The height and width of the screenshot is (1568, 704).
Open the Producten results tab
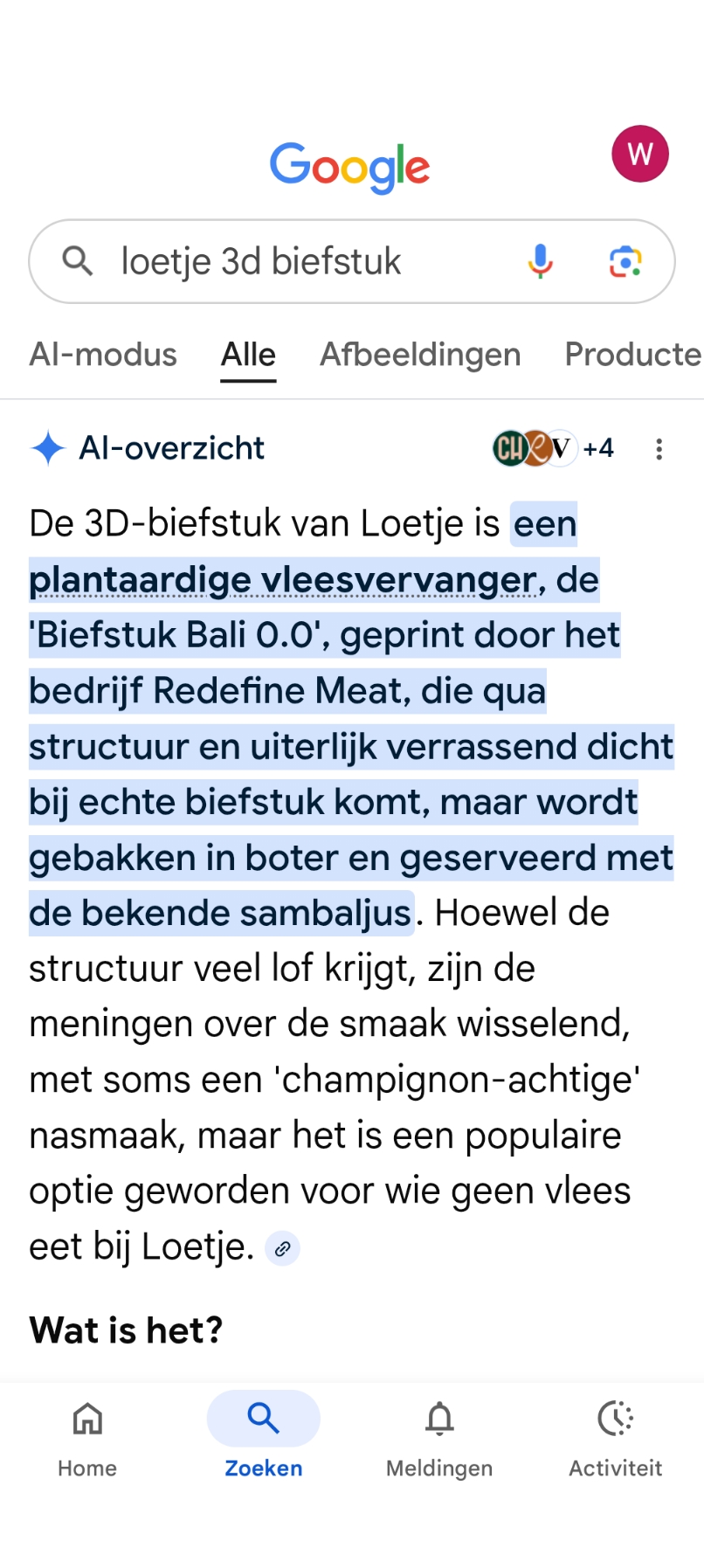632,355
